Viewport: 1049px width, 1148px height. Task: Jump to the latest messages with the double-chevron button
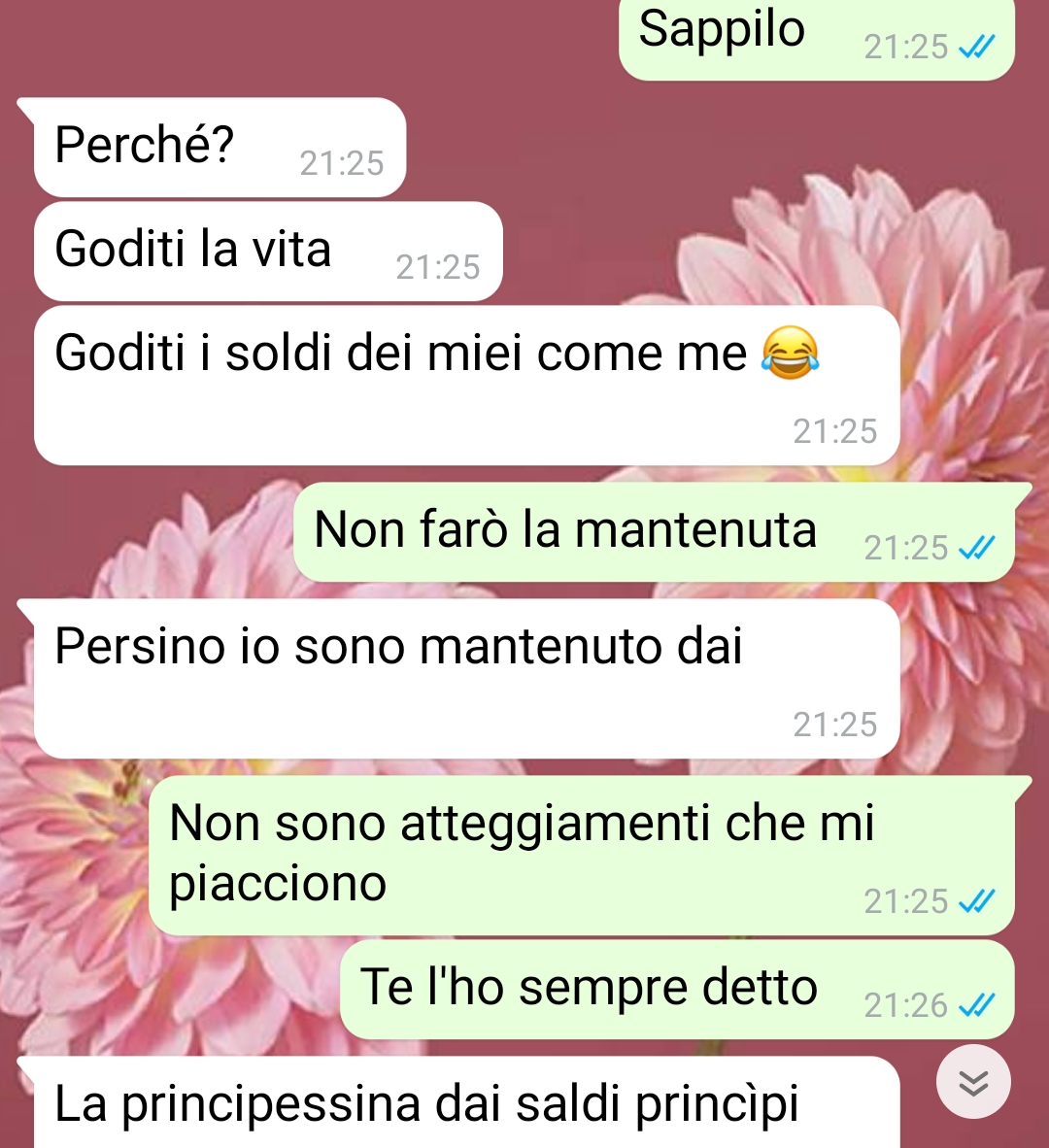973,1082
